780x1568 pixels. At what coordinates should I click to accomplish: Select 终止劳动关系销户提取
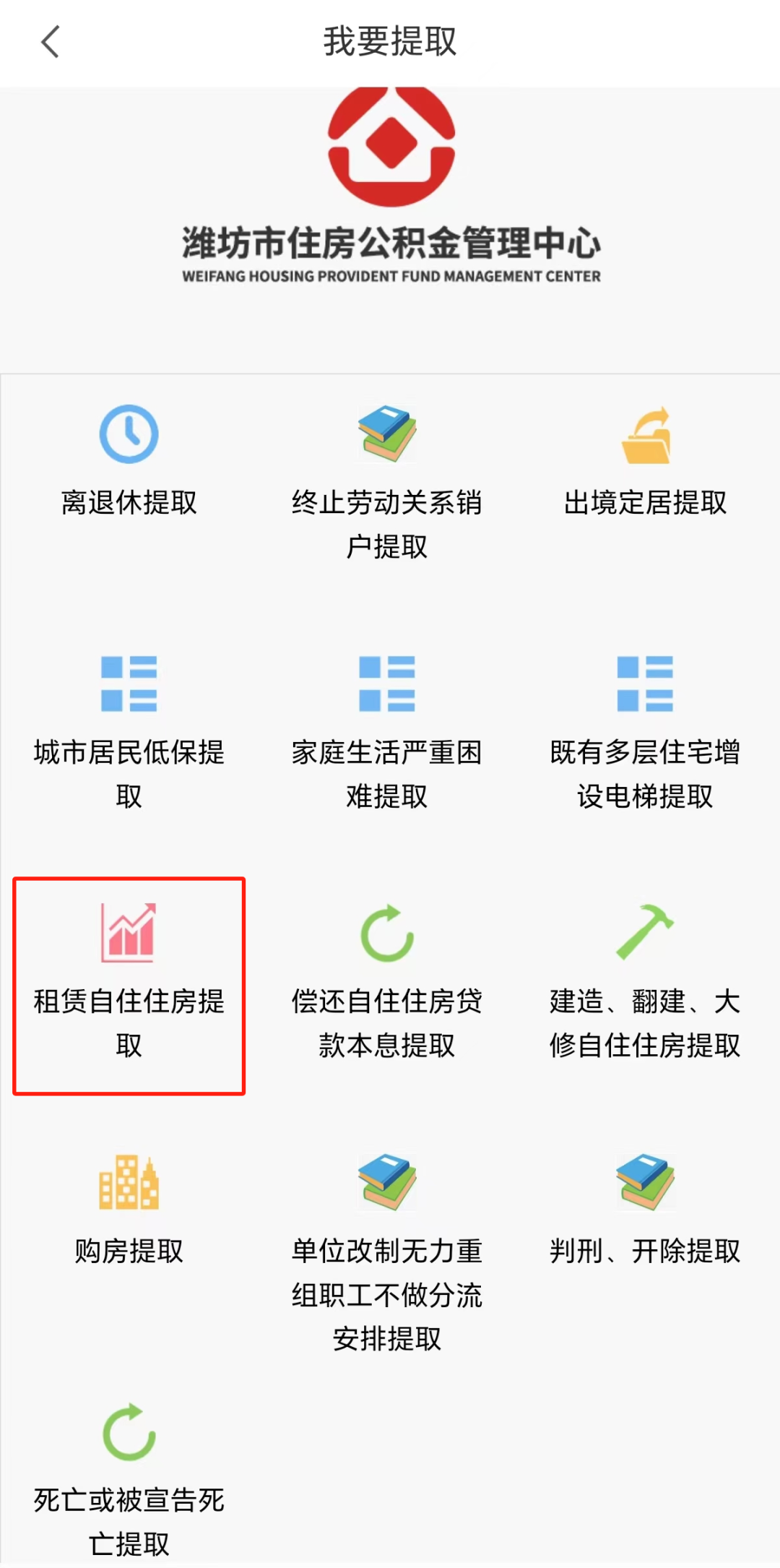(387, 481)
